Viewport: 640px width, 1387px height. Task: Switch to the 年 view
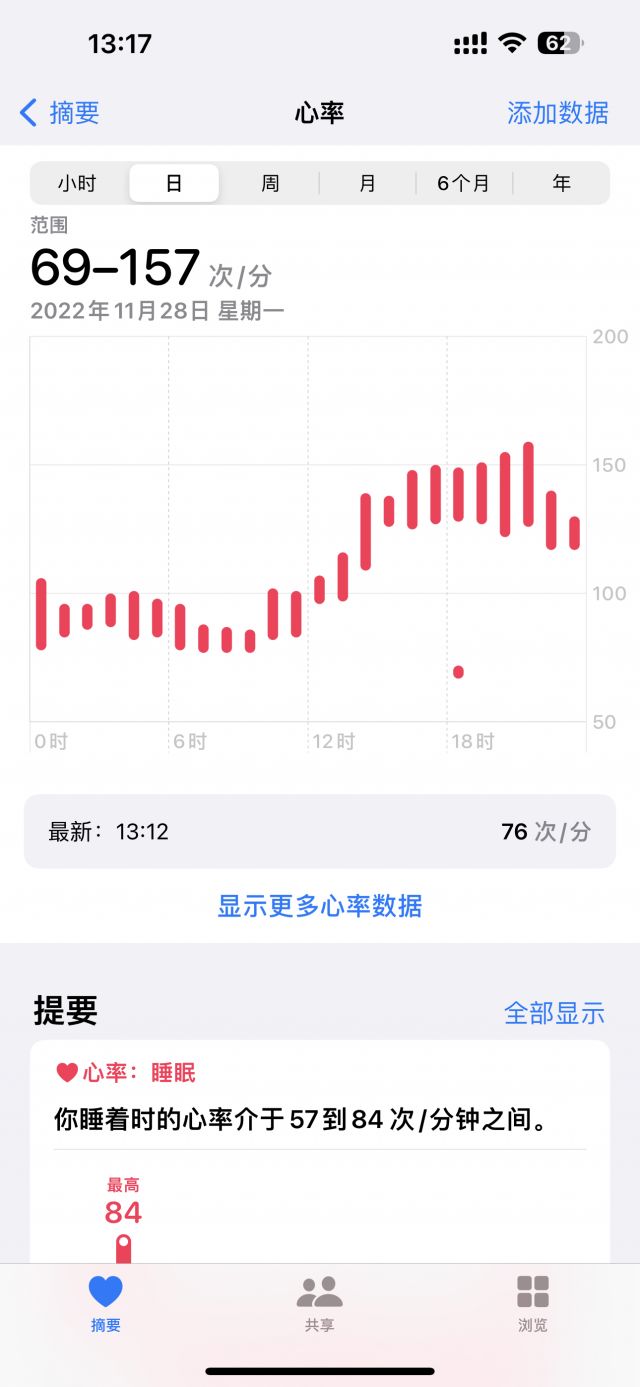click(x=561, y=184)
